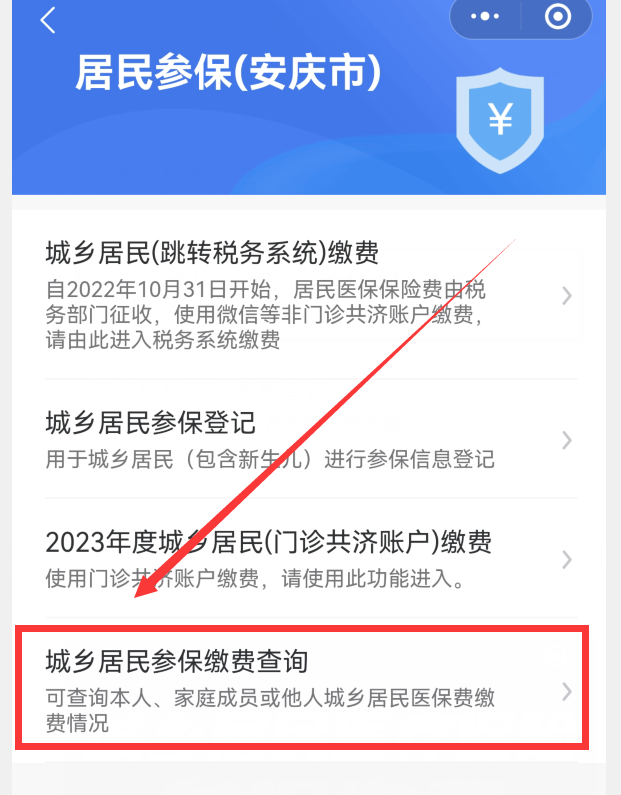Open the mini program three-dot menu
This screenshot has width=621, height=795.
484,17
